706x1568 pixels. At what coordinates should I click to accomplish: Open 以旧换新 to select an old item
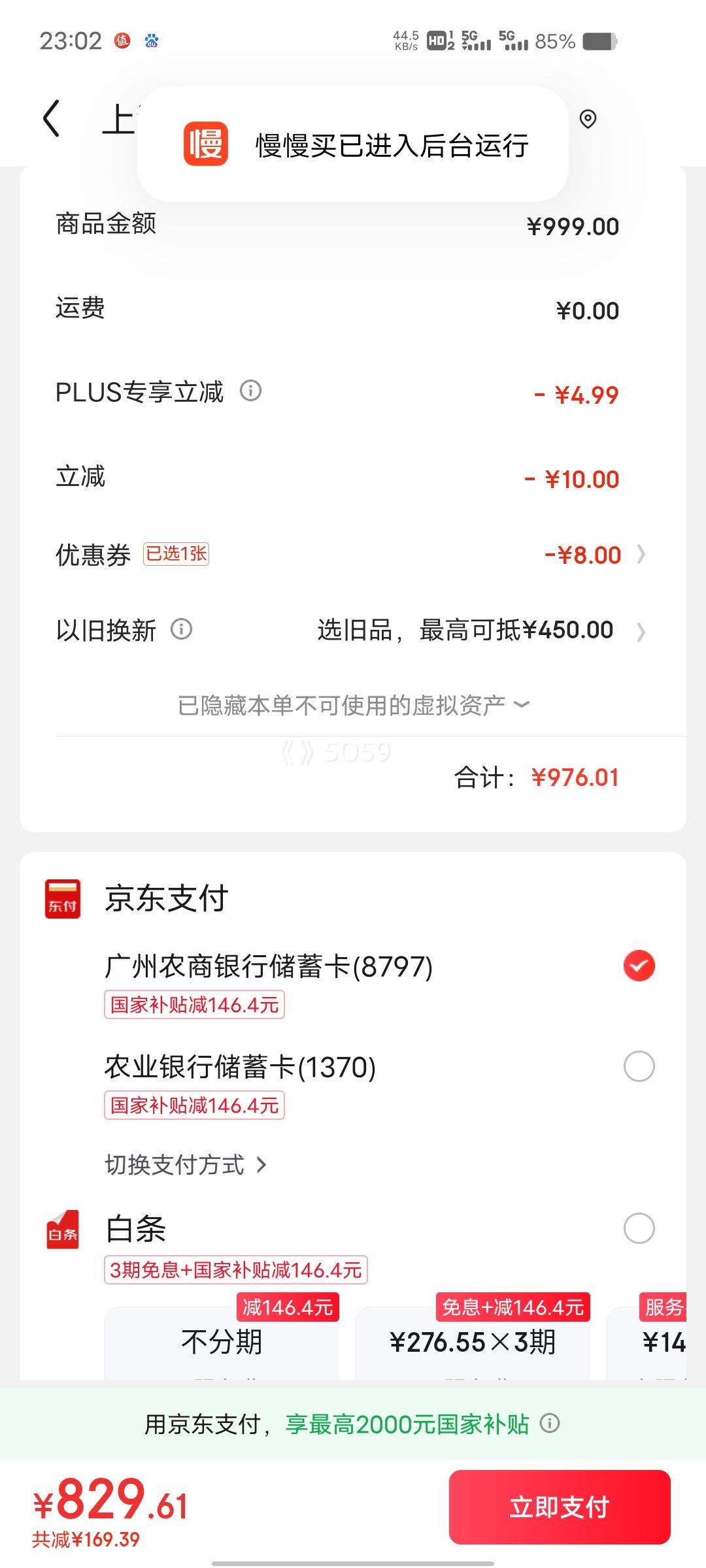pos(353,630)
